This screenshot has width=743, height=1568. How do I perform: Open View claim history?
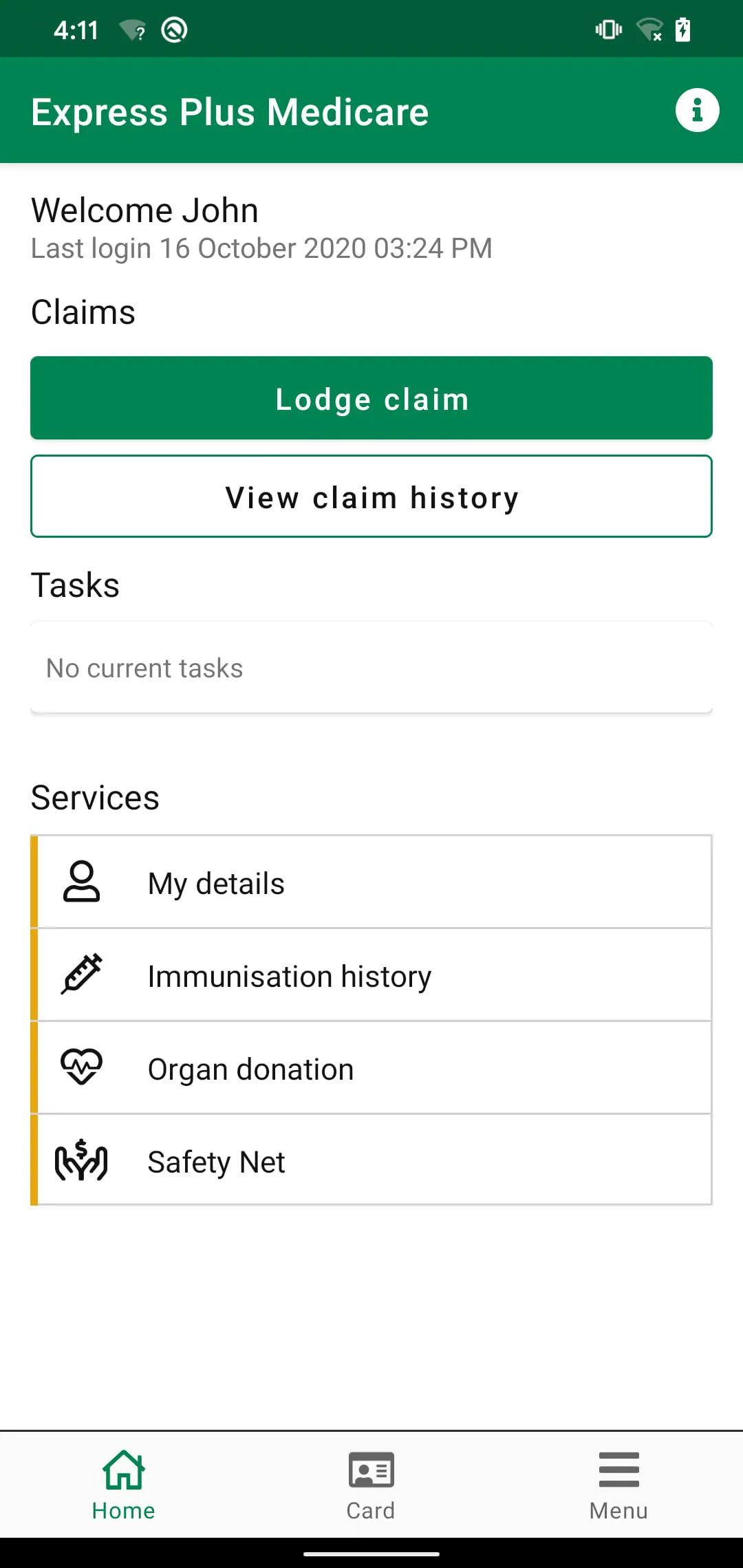(371, 496)
